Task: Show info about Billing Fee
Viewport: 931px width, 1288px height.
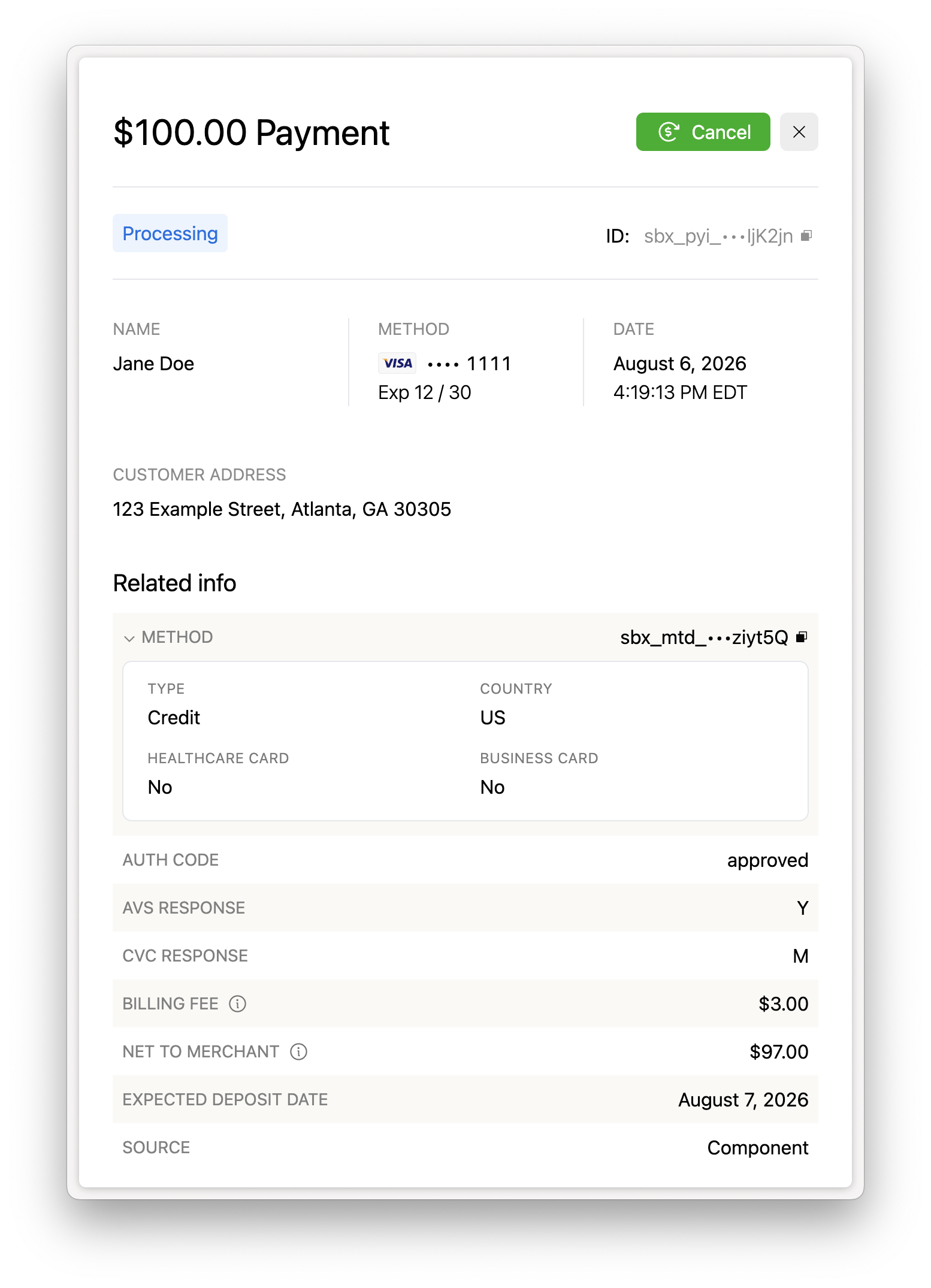Action: coord(238,1003)
